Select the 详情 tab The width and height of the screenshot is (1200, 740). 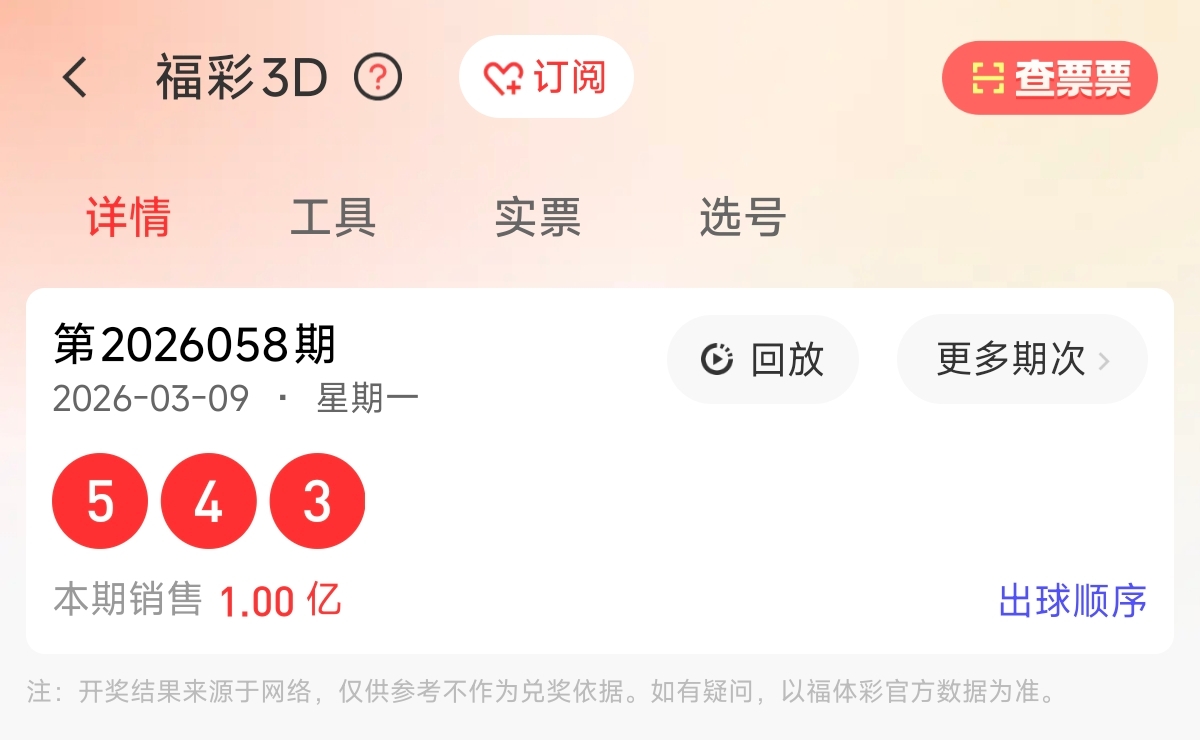click(x=128, y=217)
